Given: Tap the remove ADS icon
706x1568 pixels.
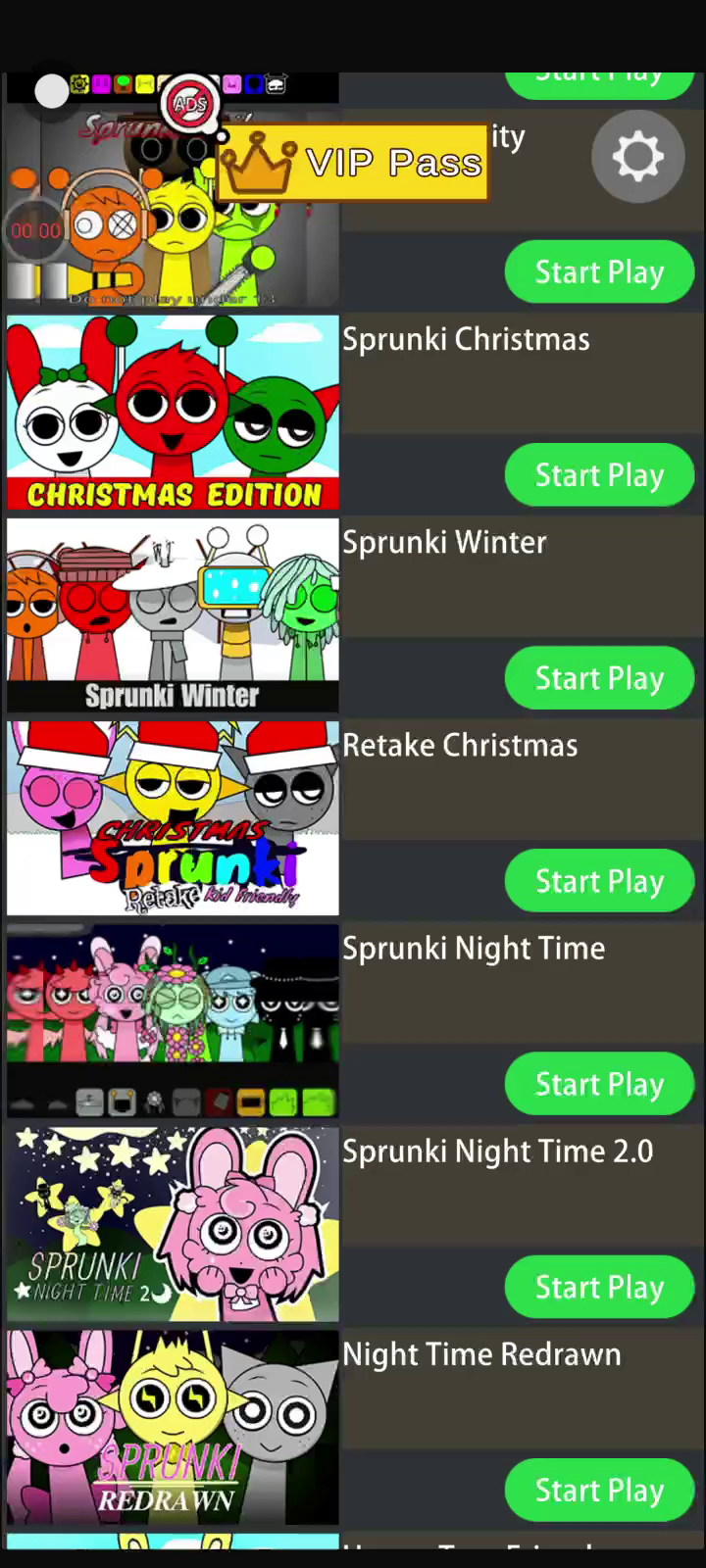Looking at the screenshot, I should (x=190, y=102).
